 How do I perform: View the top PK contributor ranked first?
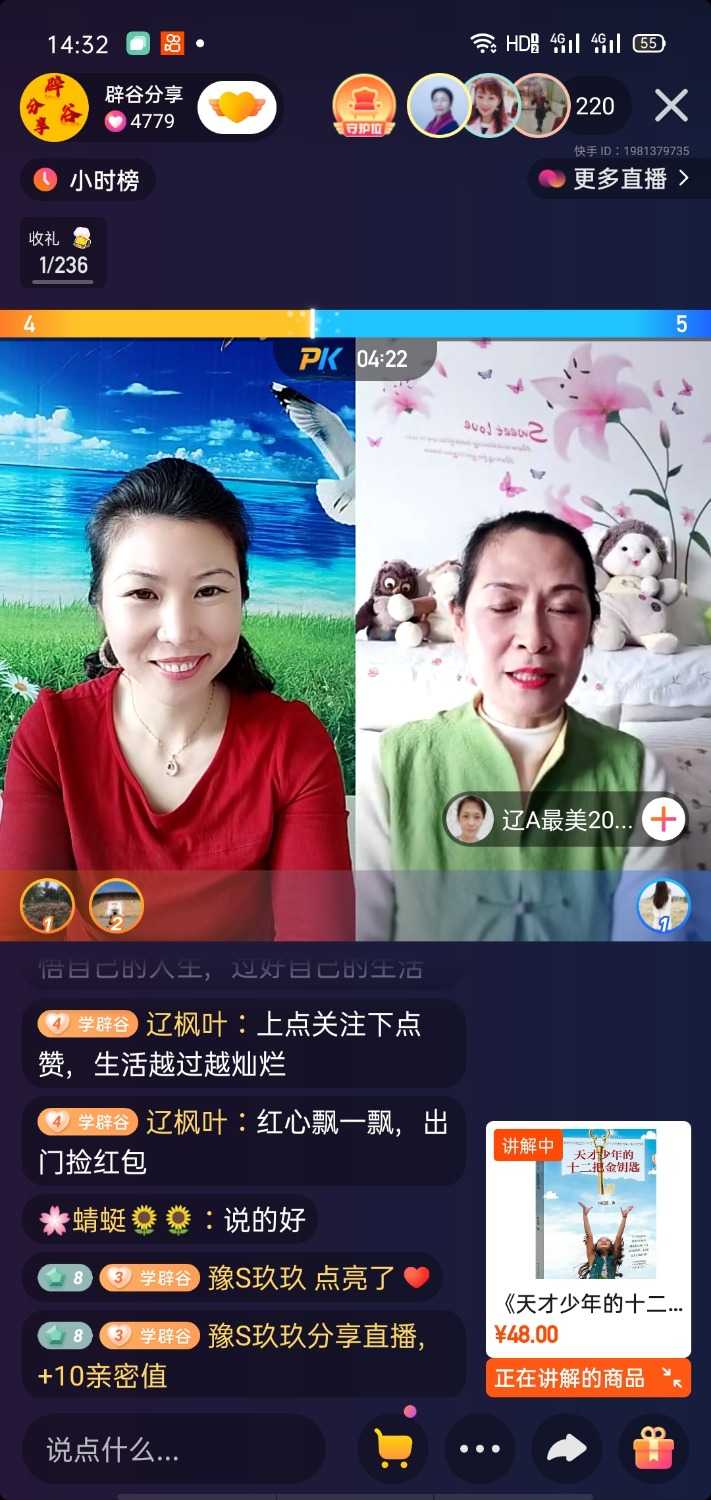point(47,906)
